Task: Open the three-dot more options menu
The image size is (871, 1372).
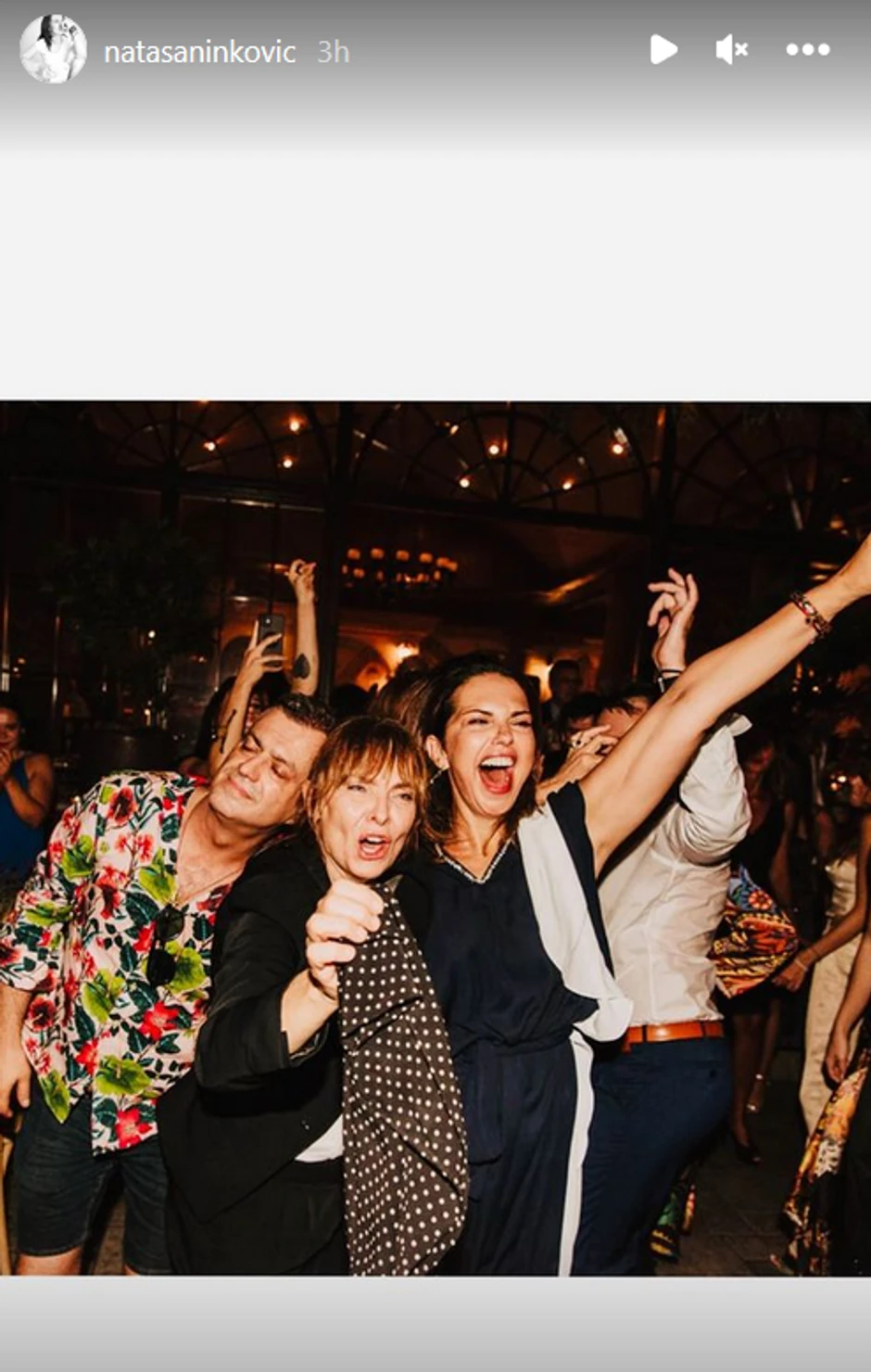Action: pyautogui.click(x=807, y=49)
